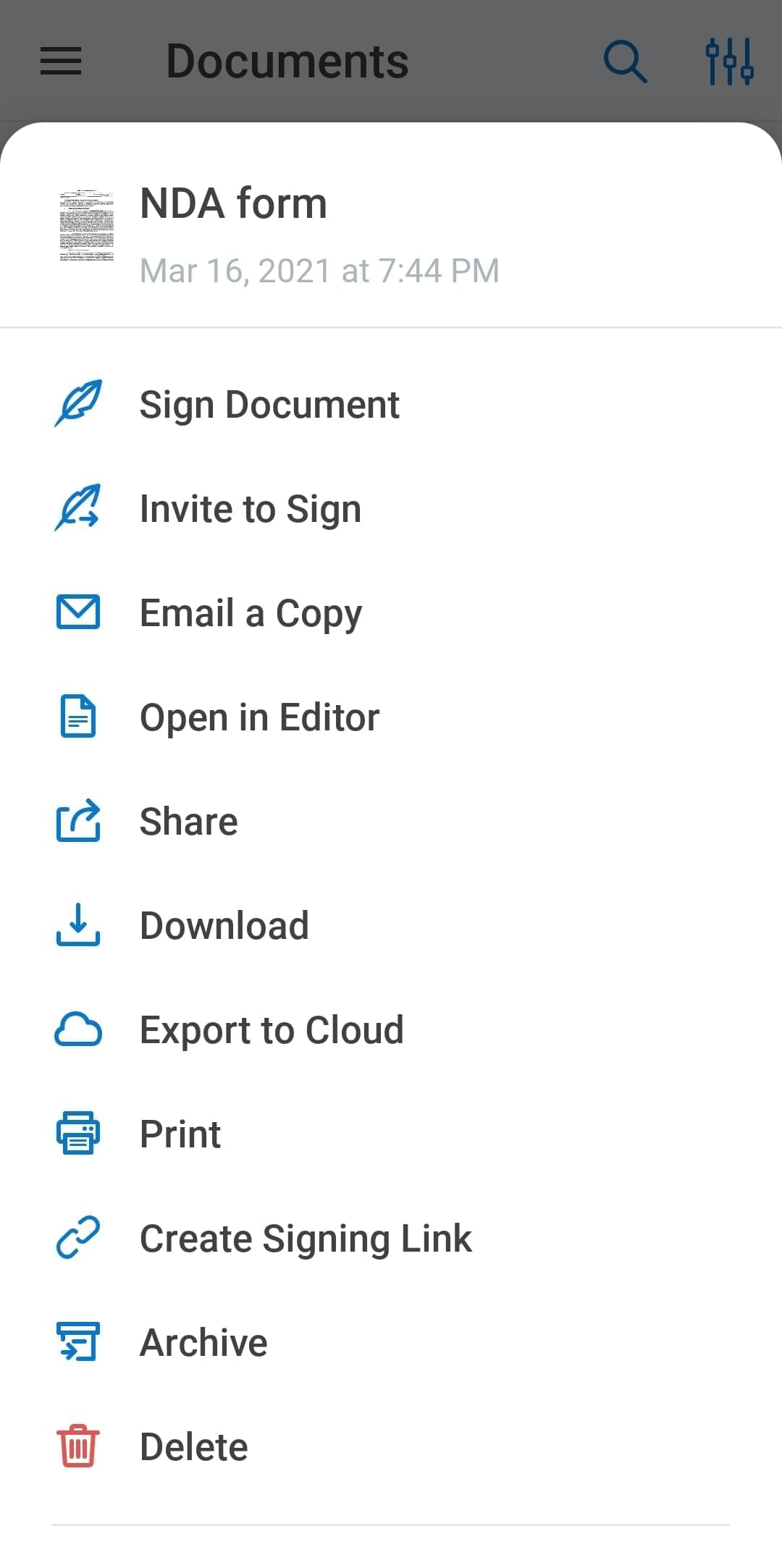782x1568 pixels.
Task: Export to Cloud
Action: coord(271,1030)
